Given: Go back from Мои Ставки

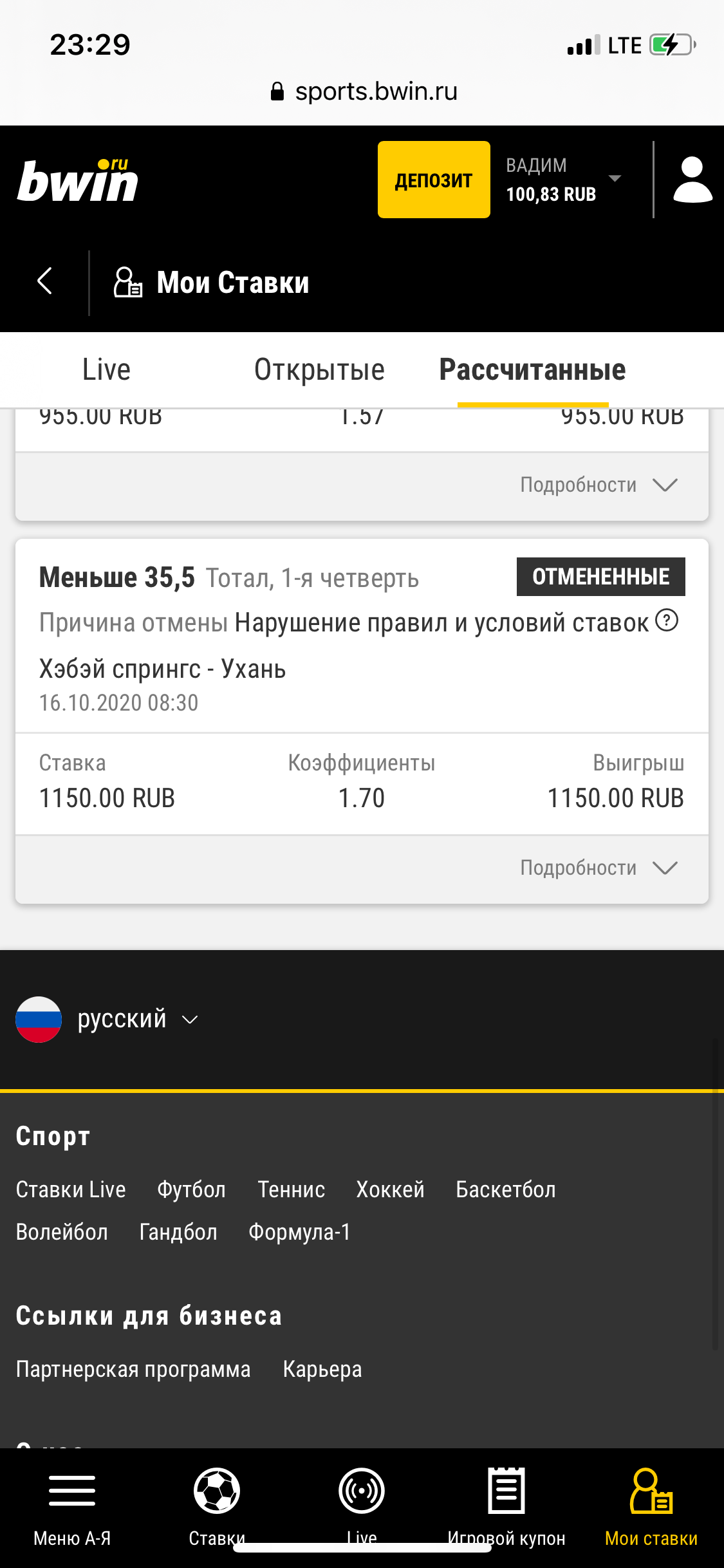Looking at the screenshot, I should point(44,281).
